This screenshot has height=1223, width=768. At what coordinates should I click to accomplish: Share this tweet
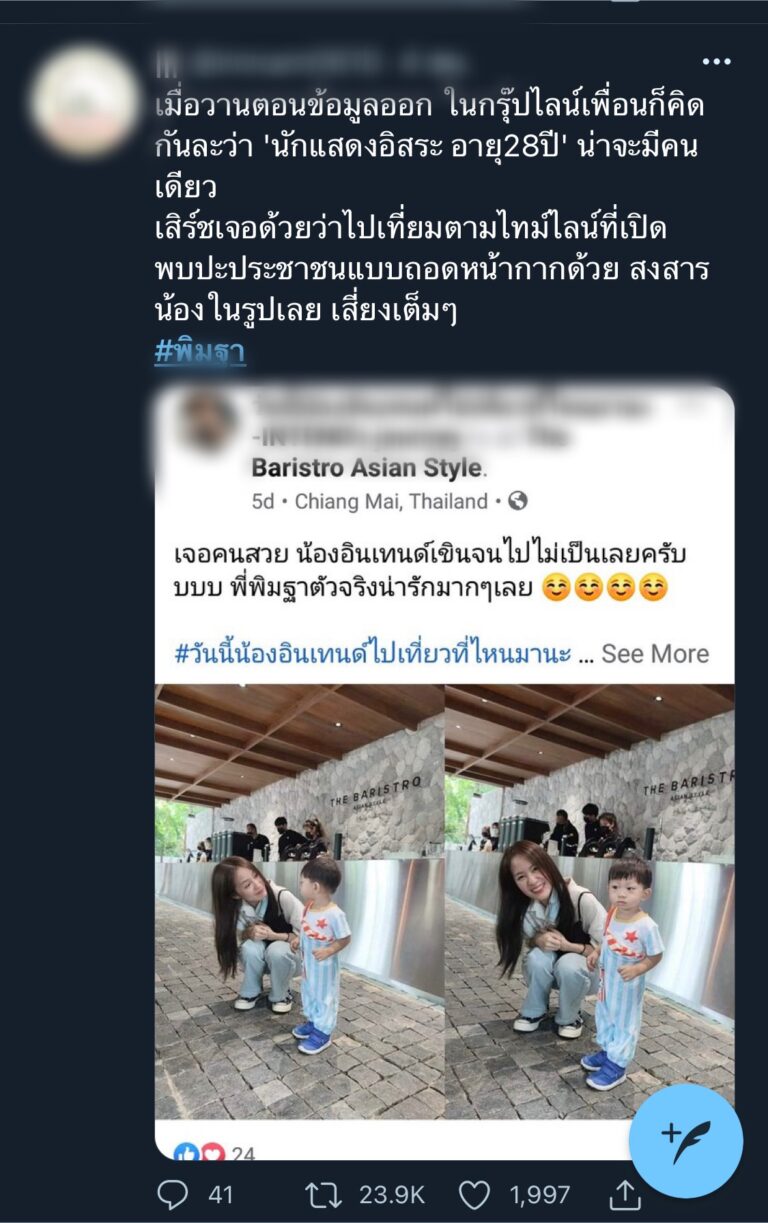click(x=625, y=1193)
